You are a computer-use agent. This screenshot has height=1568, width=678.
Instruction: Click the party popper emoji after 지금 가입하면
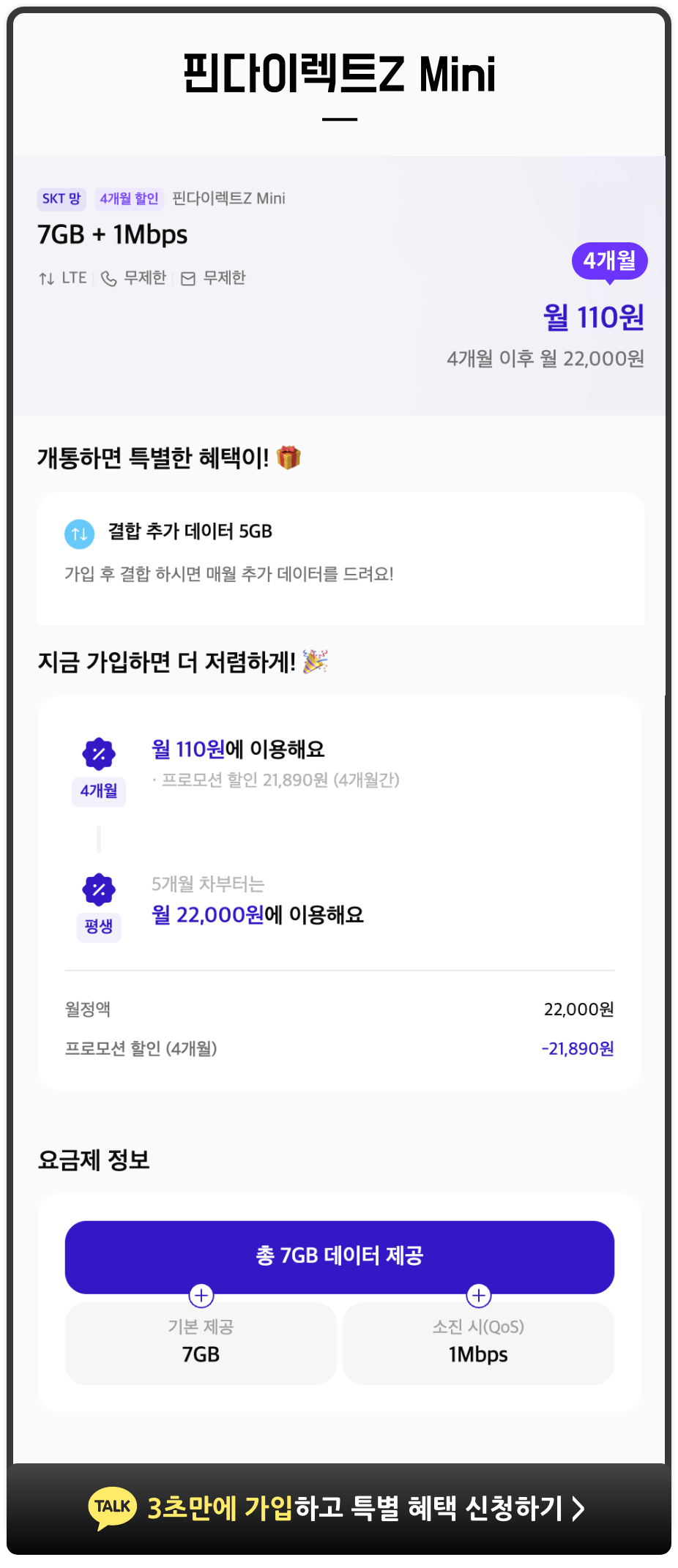point(321,661)
